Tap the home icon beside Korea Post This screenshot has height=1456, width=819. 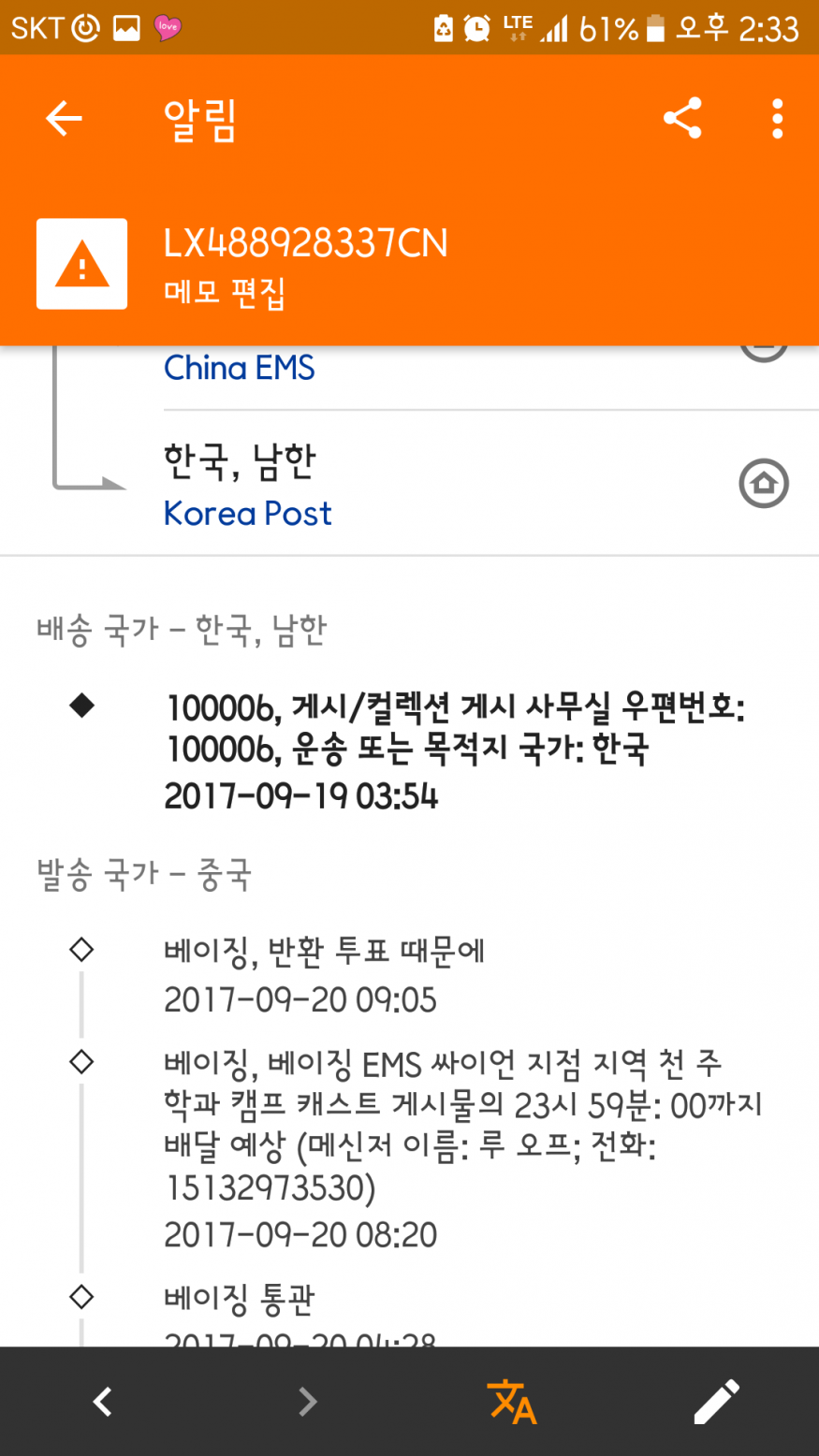click(764, 484)
